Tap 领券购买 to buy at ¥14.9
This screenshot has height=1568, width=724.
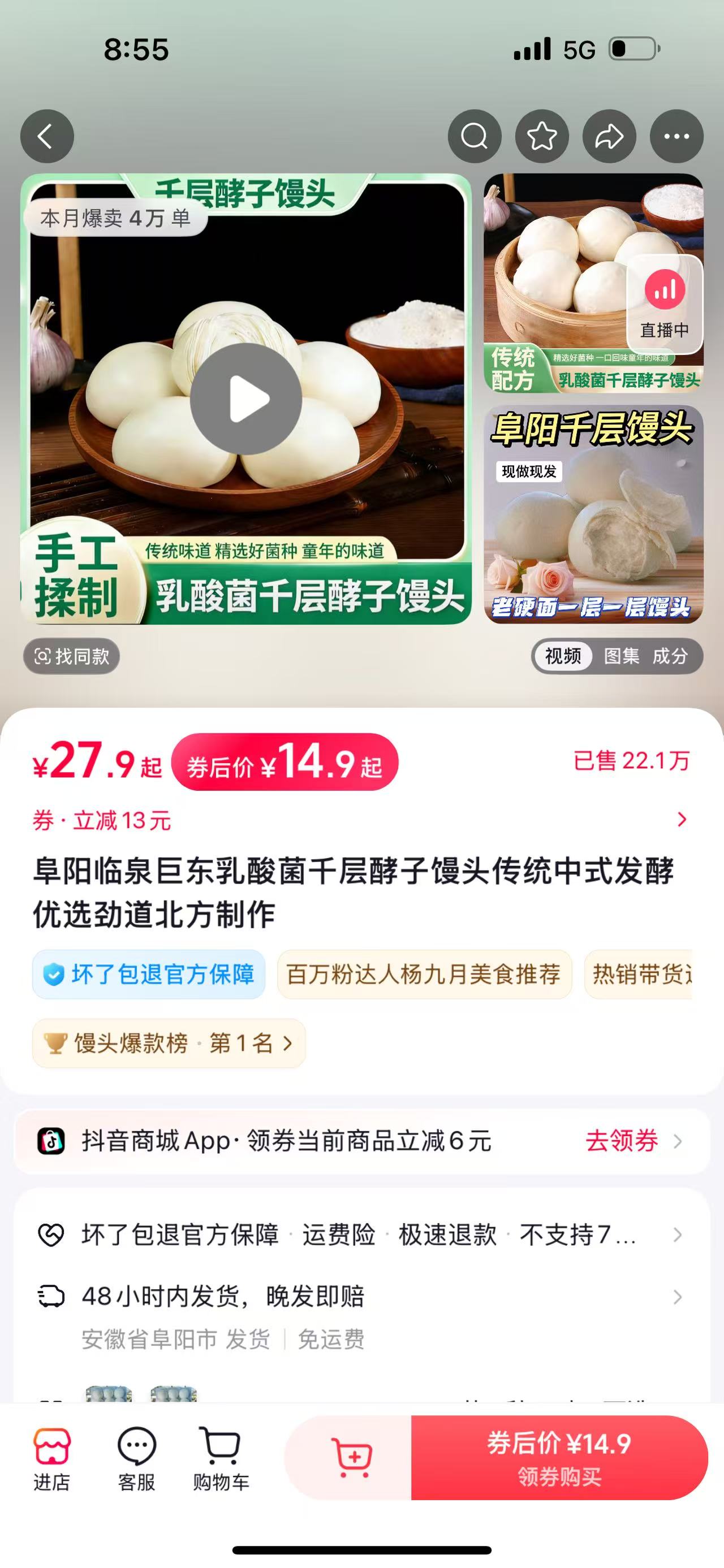click(x=559, y=1457)
